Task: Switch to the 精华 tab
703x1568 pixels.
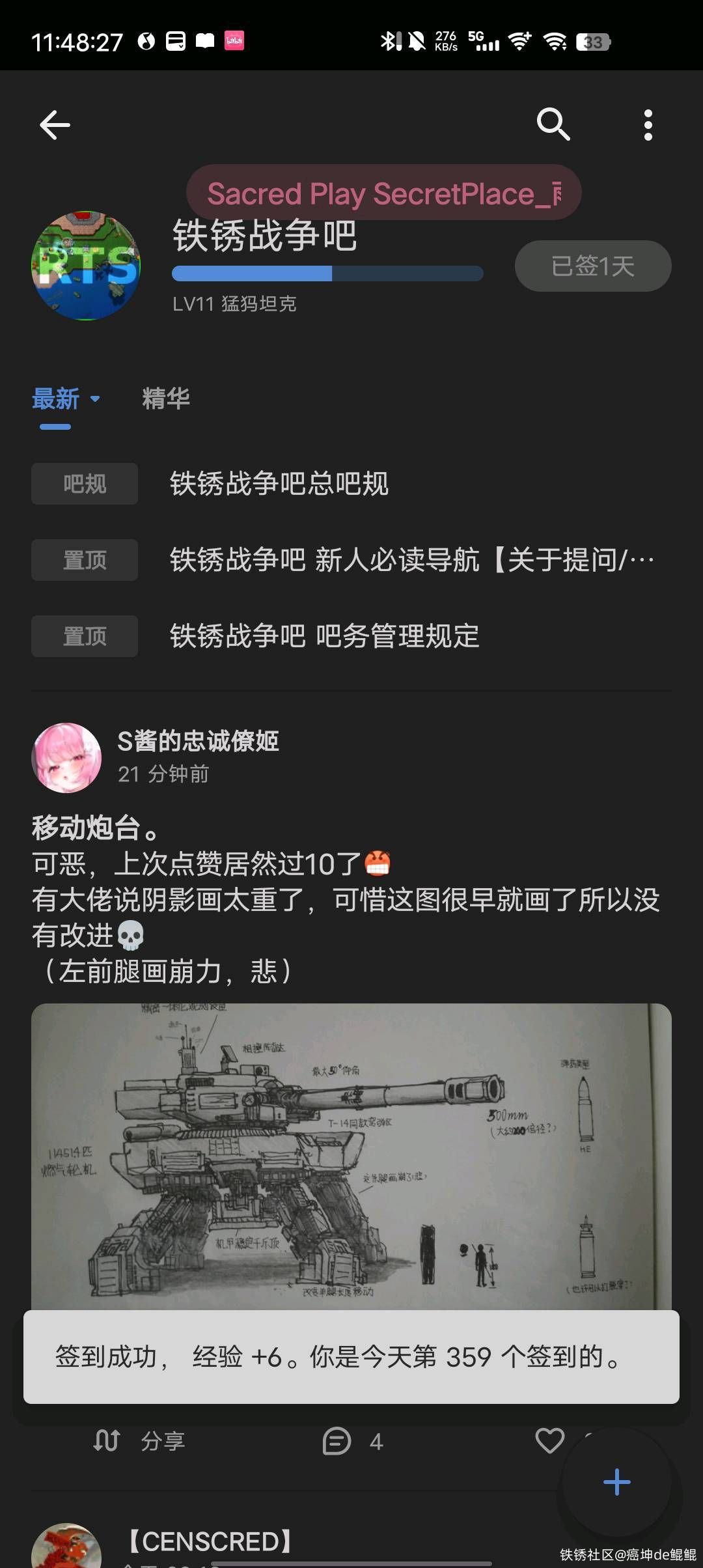Action: click(166, 399)
